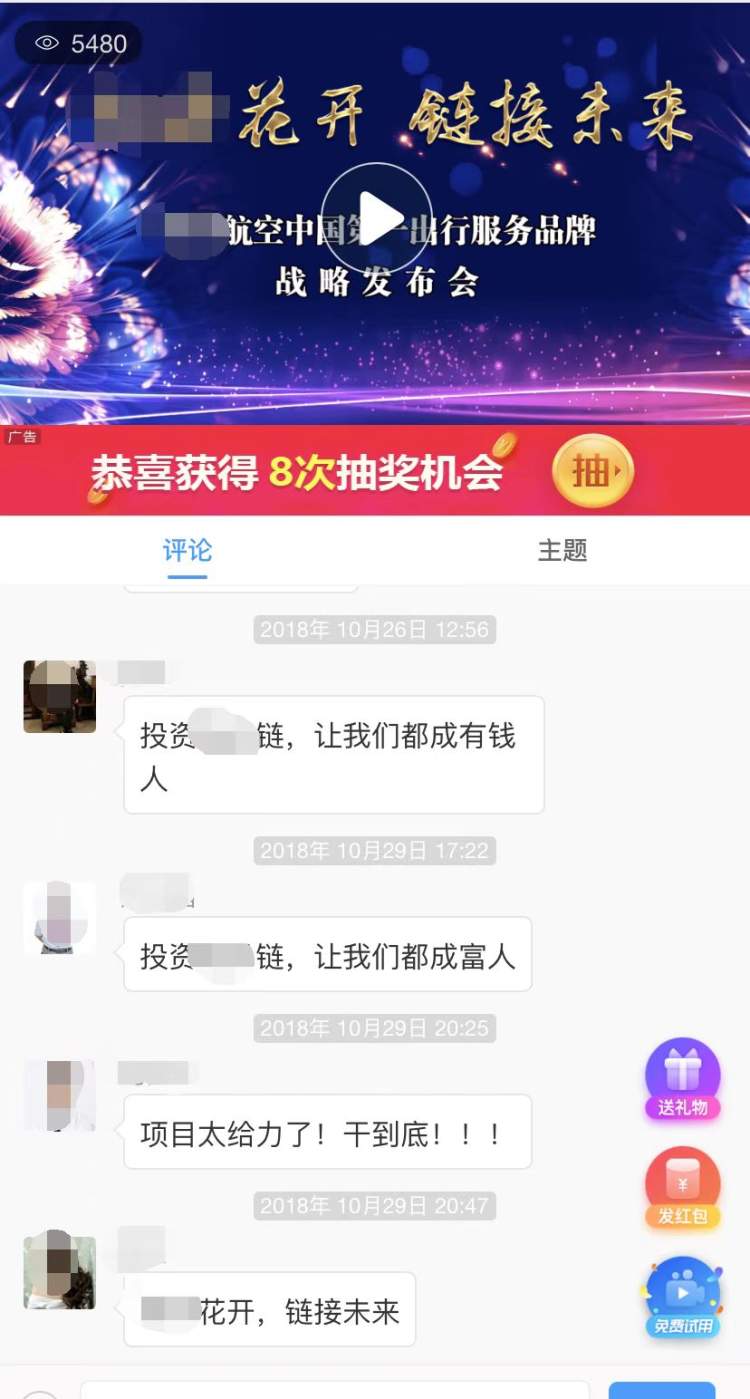Tap the 抽 lottery draw button

click(592, 470)
